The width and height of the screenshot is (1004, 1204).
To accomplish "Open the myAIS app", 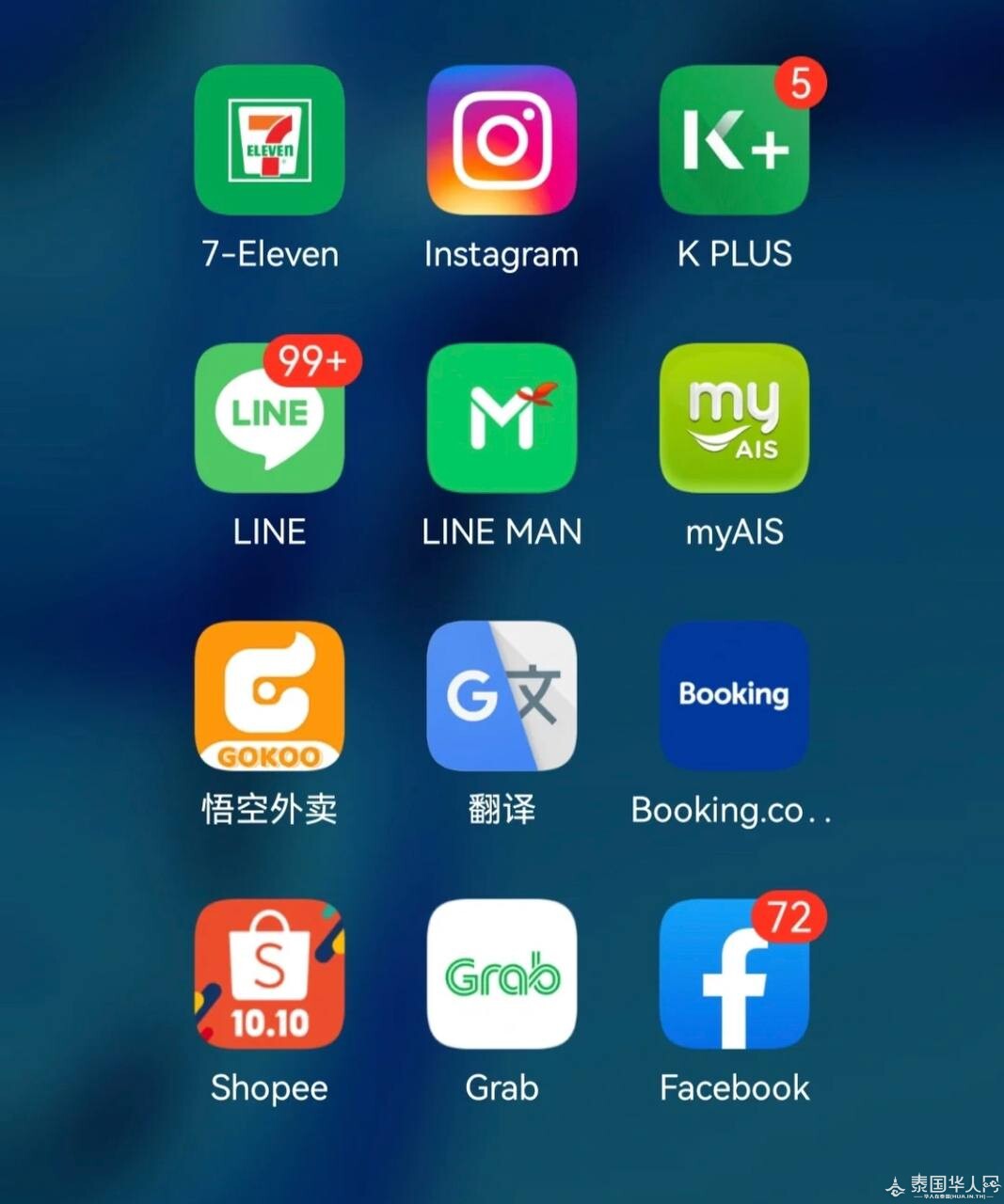I will 734,419.
